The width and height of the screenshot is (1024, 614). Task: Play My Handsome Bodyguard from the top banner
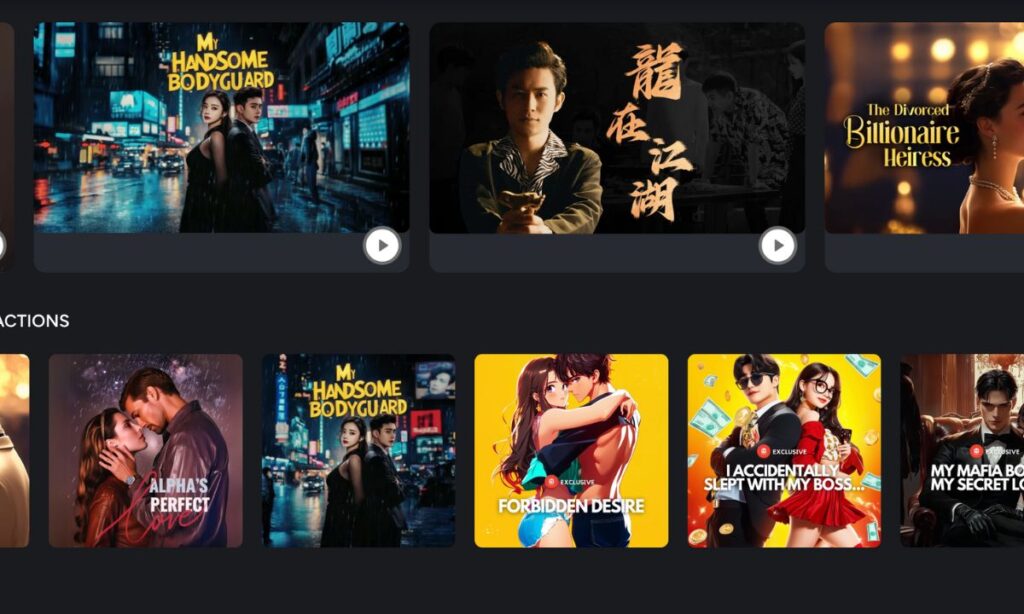pos(382,245)
